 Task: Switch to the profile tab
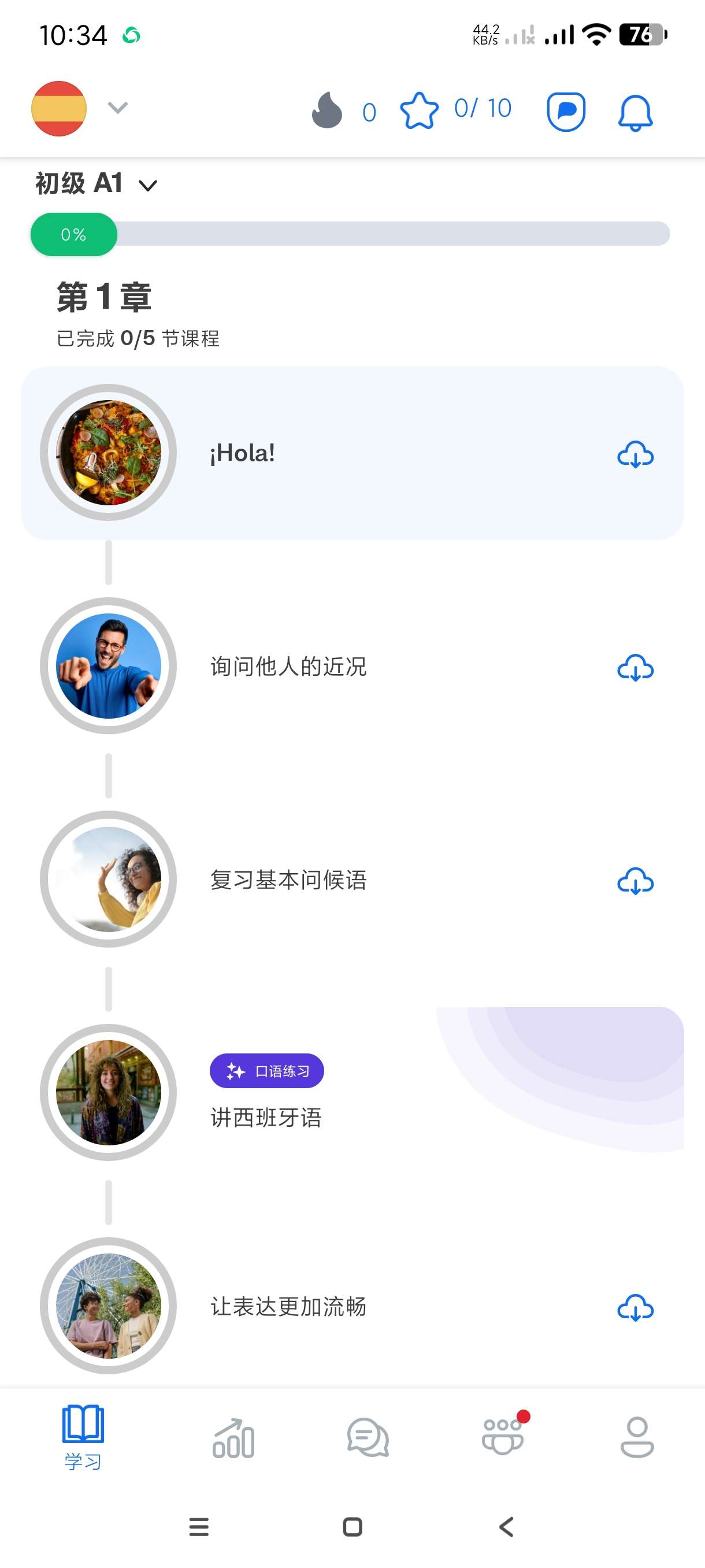[637, 1438]
